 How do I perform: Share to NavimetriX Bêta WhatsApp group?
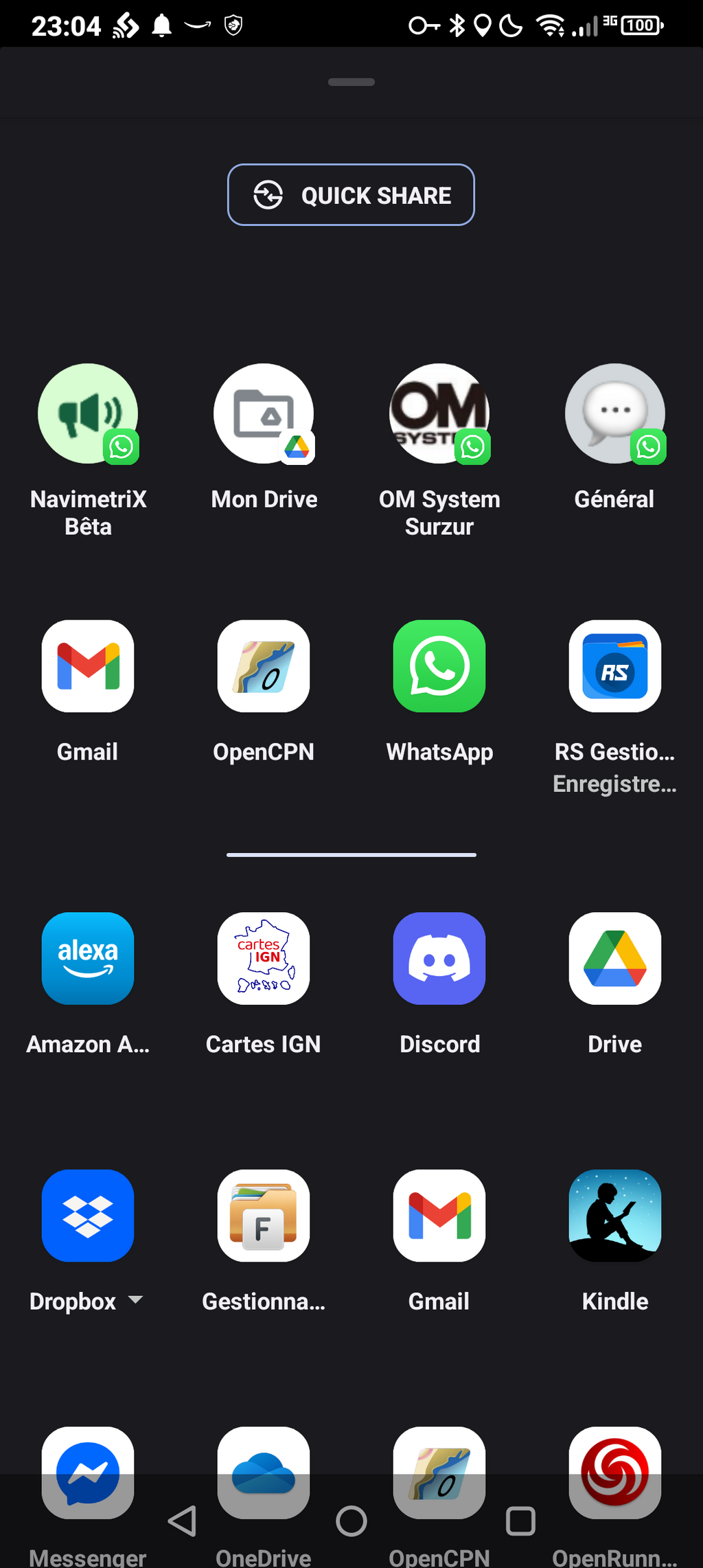pos(88,413)
